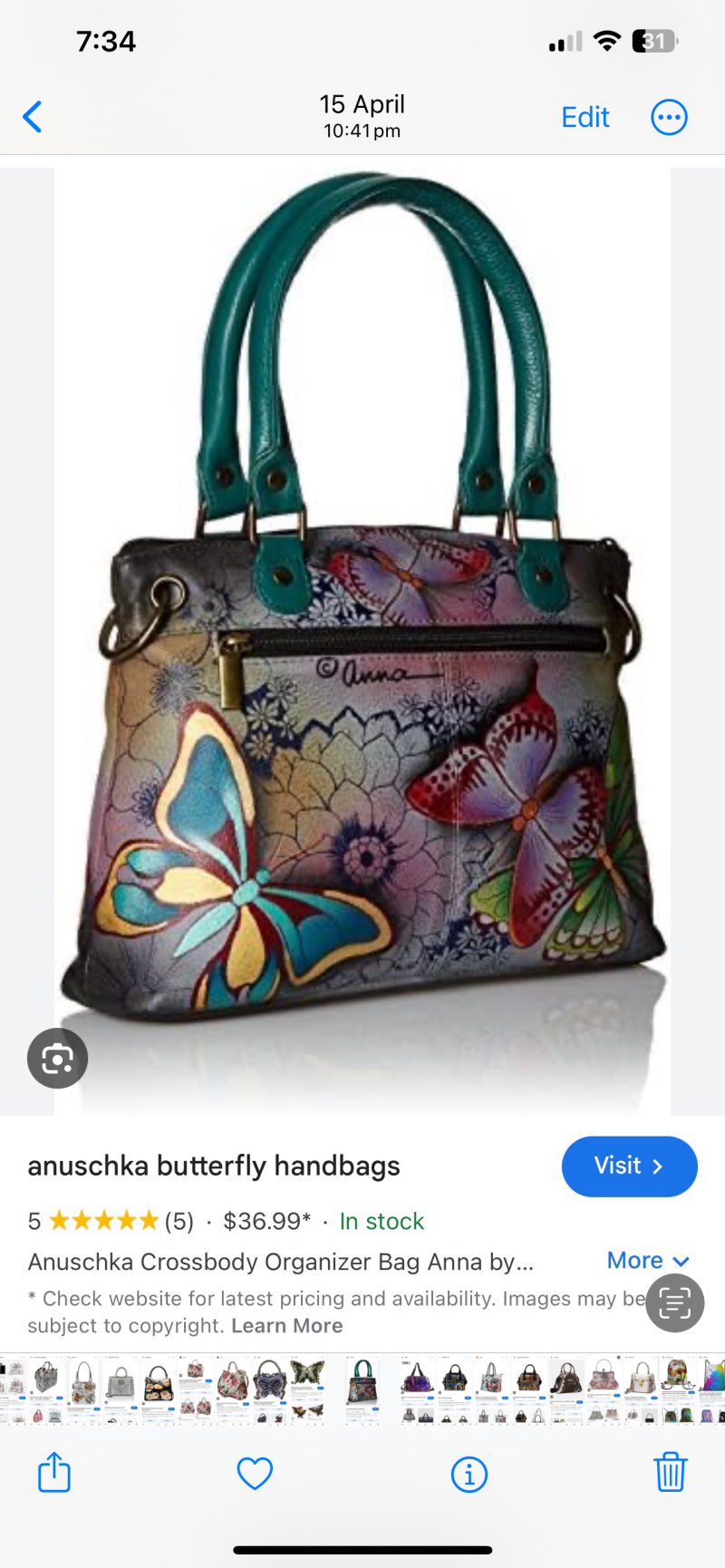Image resolution: width=725 pixels, height=1568 pixels.
Task: Expand More product details
Action: tap(647, 1261)
